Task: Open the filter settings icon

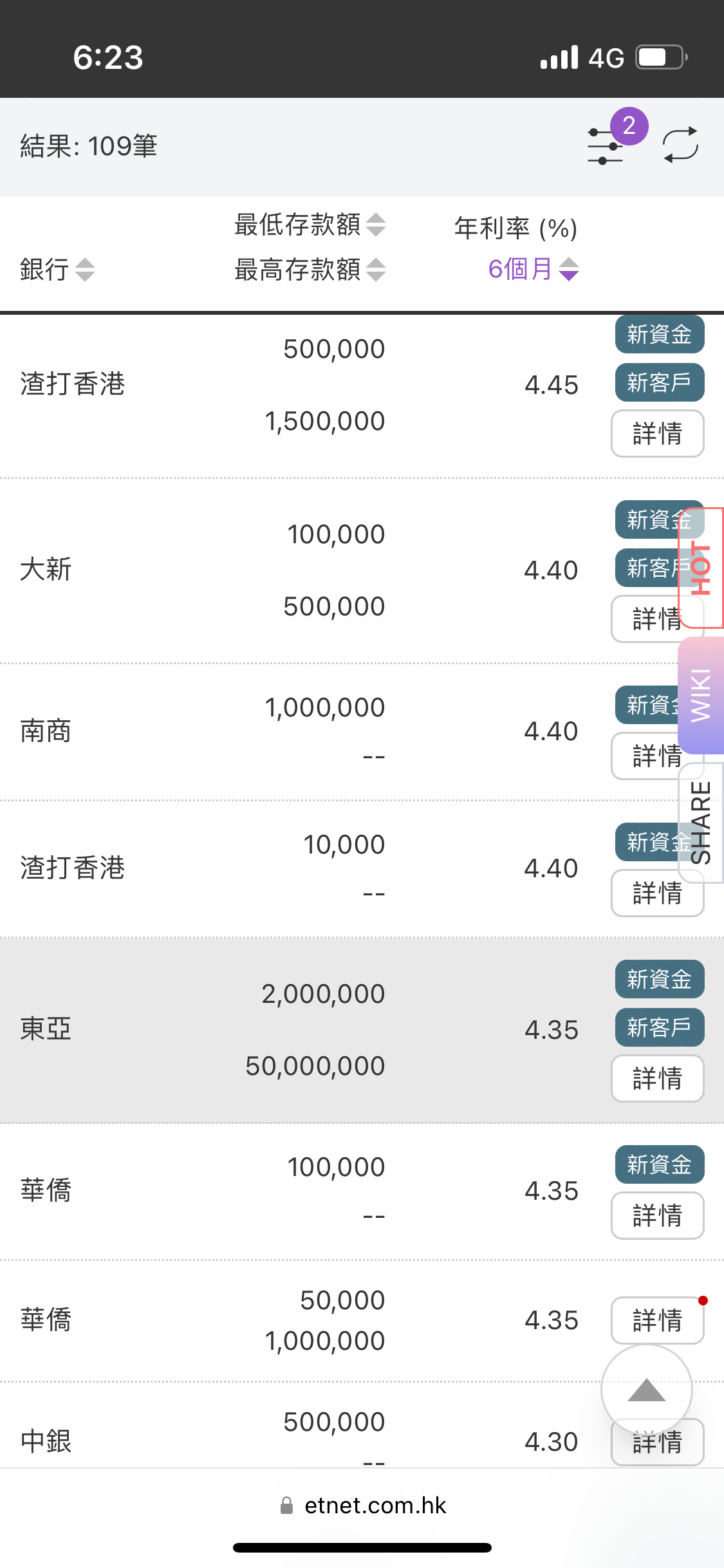Action: coord(606,145)
